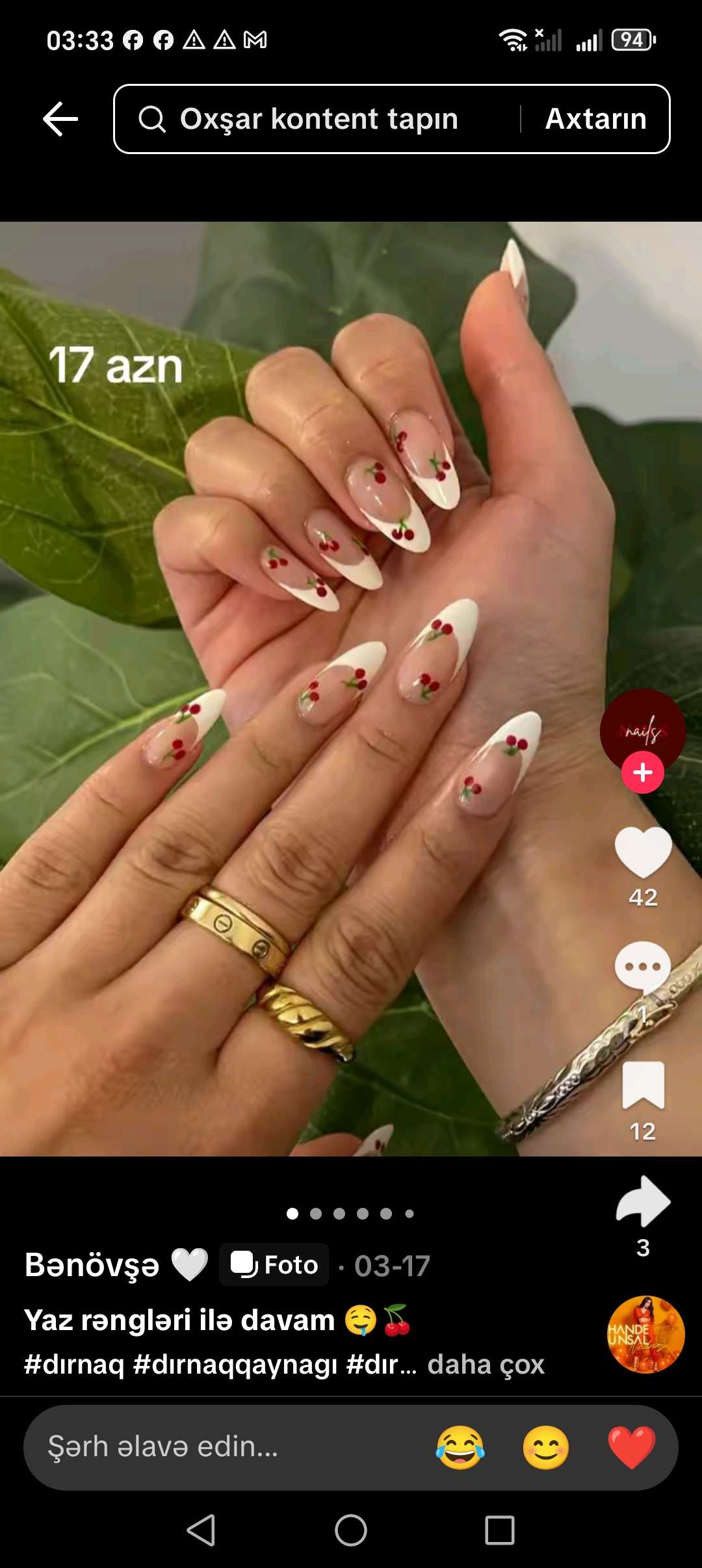
Task: Tap the system home button
Action: click(x=350, y=1530)
